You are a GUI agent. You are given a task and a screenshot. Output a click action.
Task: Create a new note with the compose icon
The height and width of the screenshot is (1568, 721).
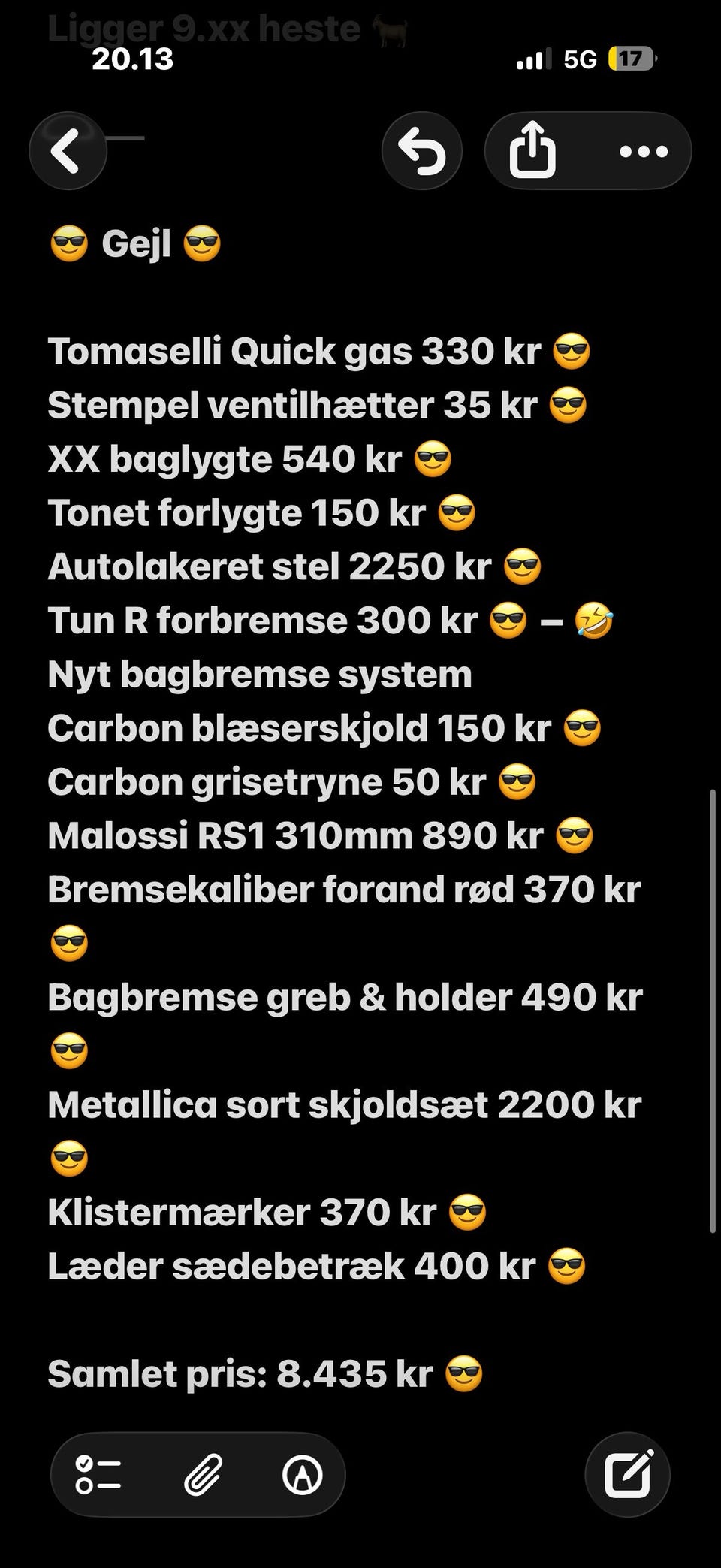[x=628, y=1474]
